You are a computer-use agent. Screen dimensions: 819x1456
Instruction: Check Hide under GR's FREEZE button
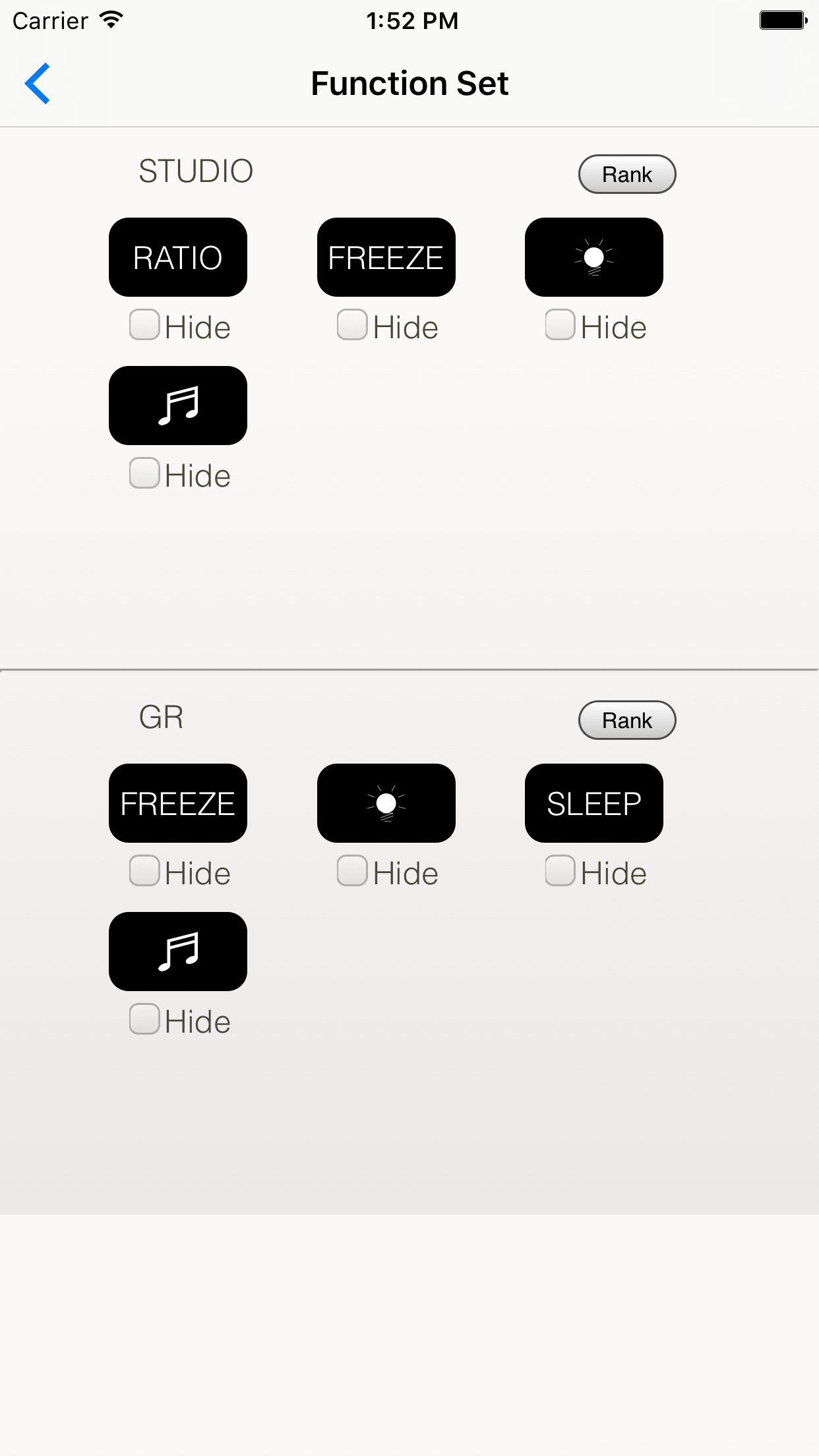click(144, 871)
